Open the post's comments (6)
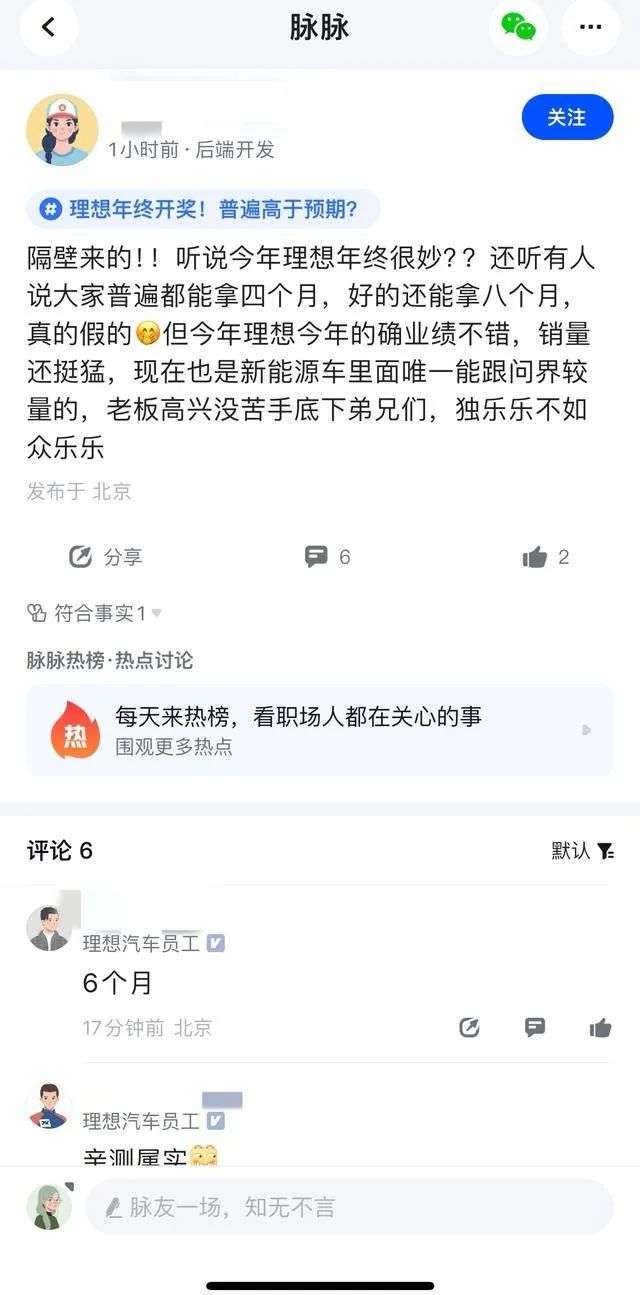This screenshot has width=640, height=1295. pos(328,557)
